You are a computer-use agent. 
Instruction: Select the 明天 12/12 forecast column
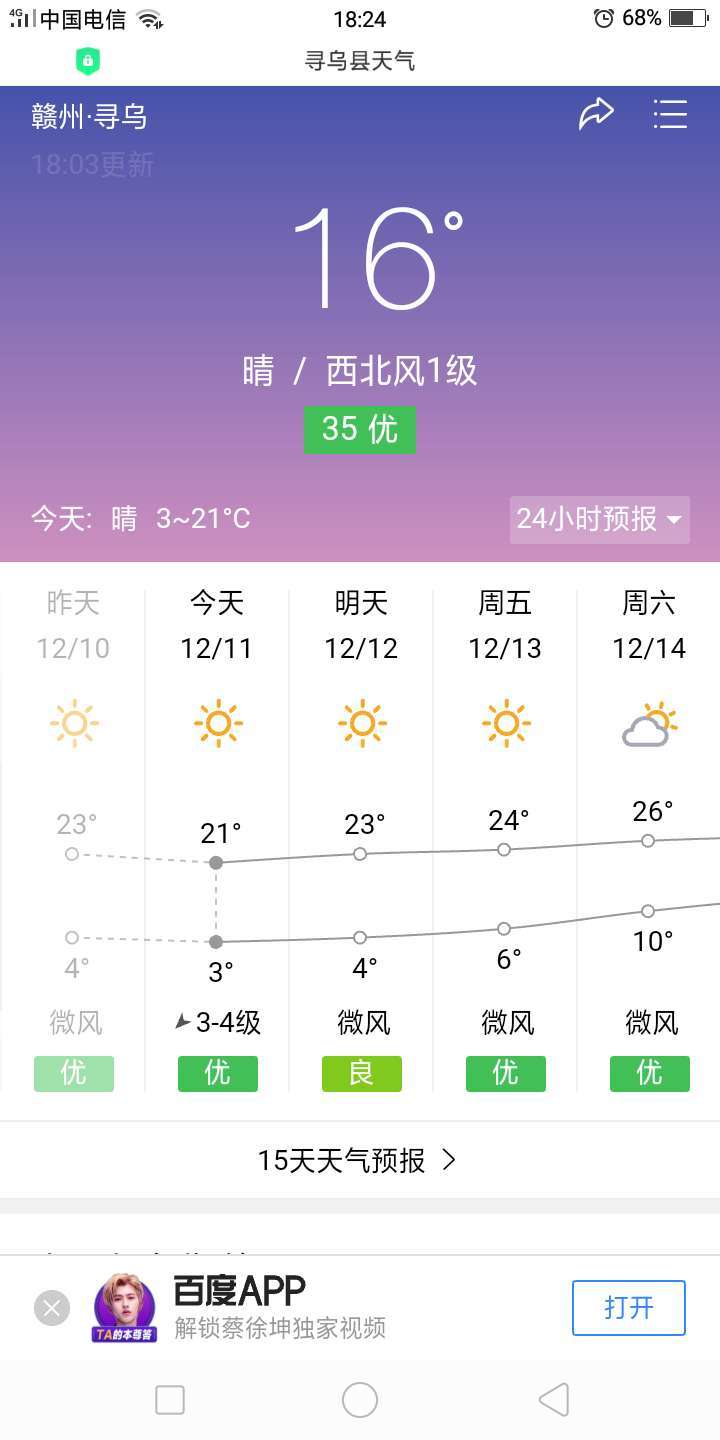[x=361, y=840]
